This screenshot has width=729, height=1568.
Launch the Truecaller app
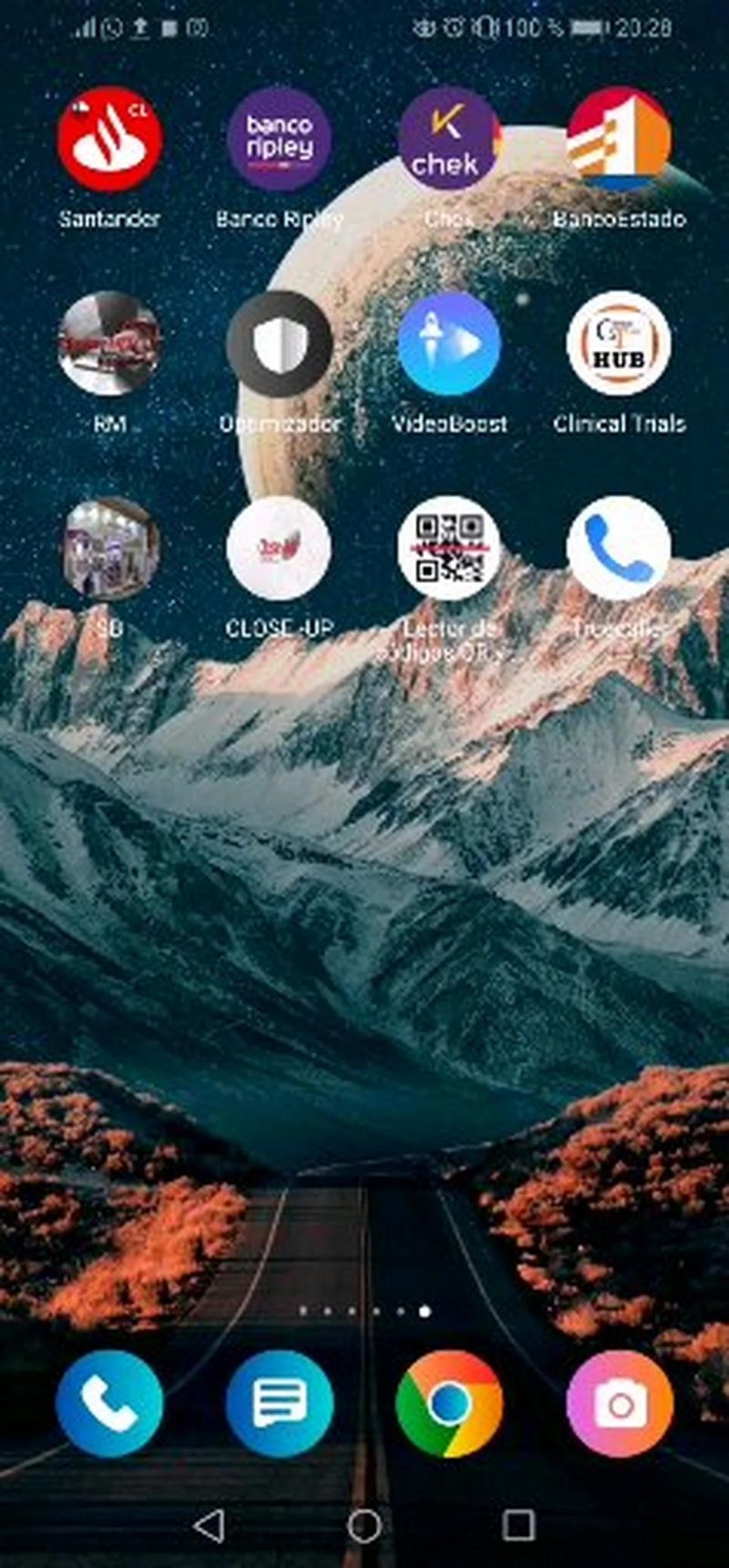point(619,548)
